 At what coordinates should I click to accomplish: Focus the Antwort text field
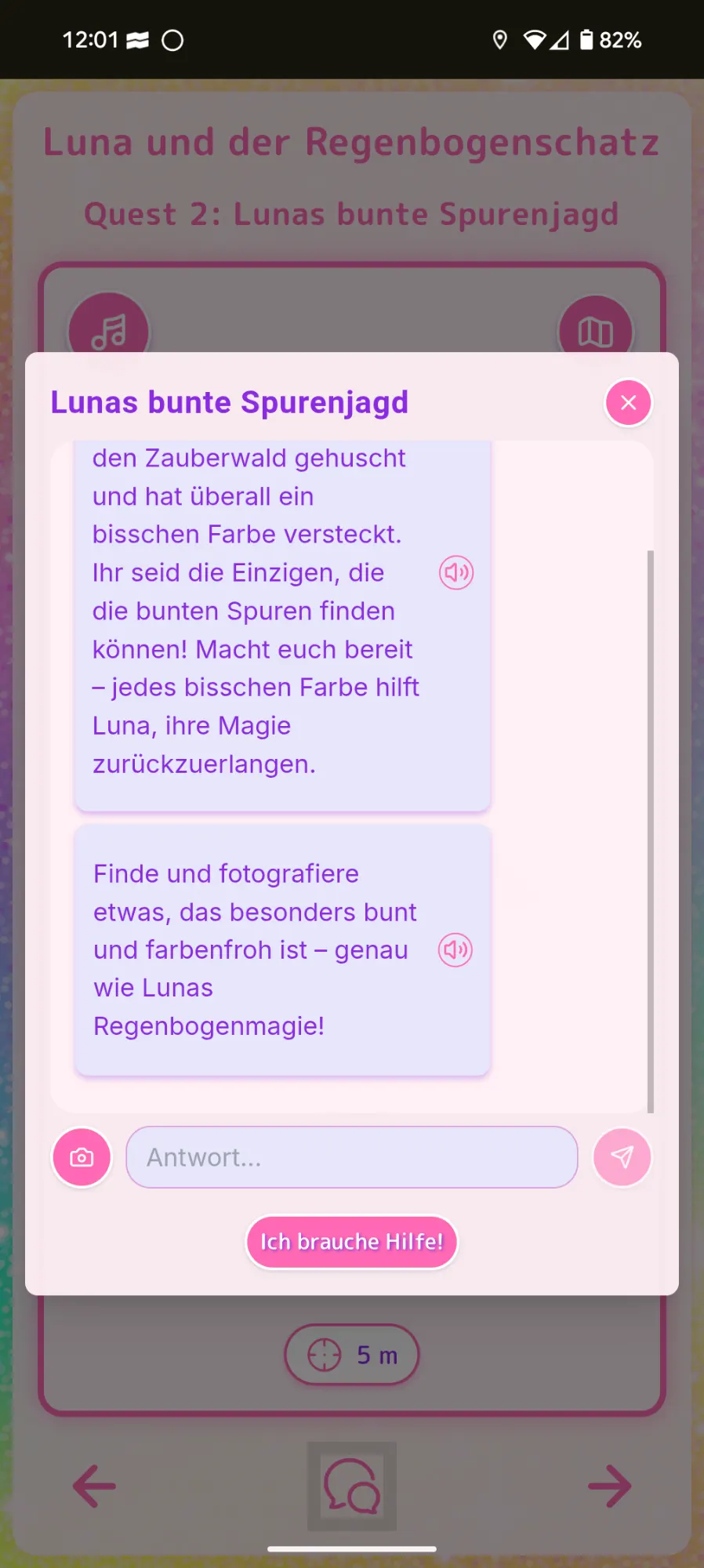[351, 1157]
